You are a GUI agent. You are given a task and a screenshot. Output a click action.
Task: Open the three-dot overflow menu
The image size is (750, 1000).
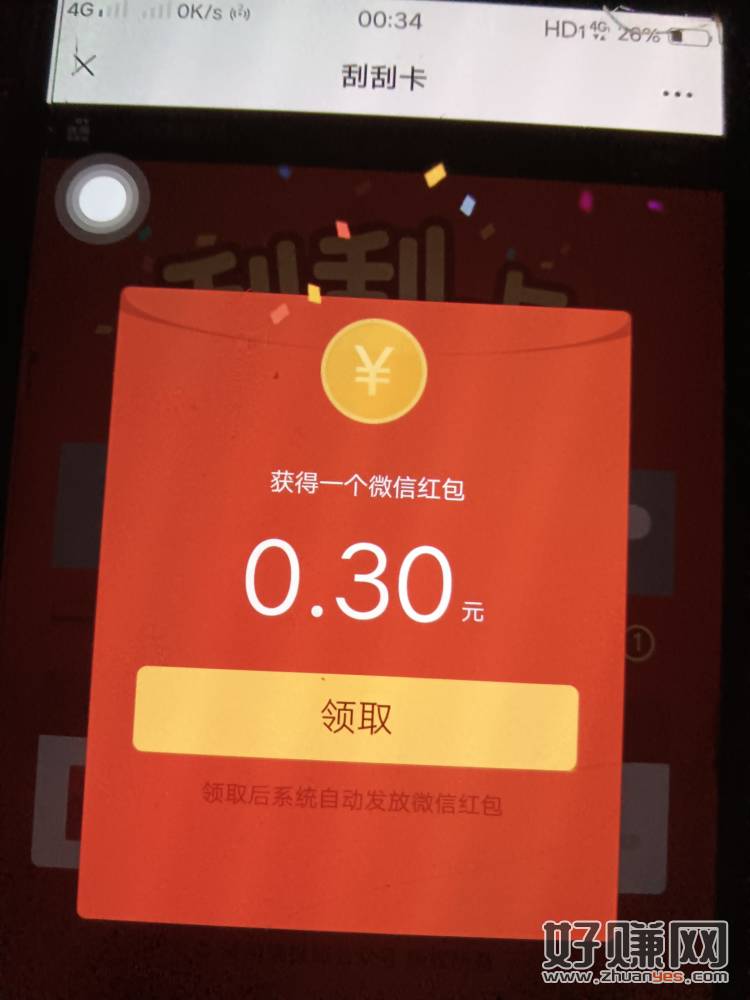pos(677,94)
